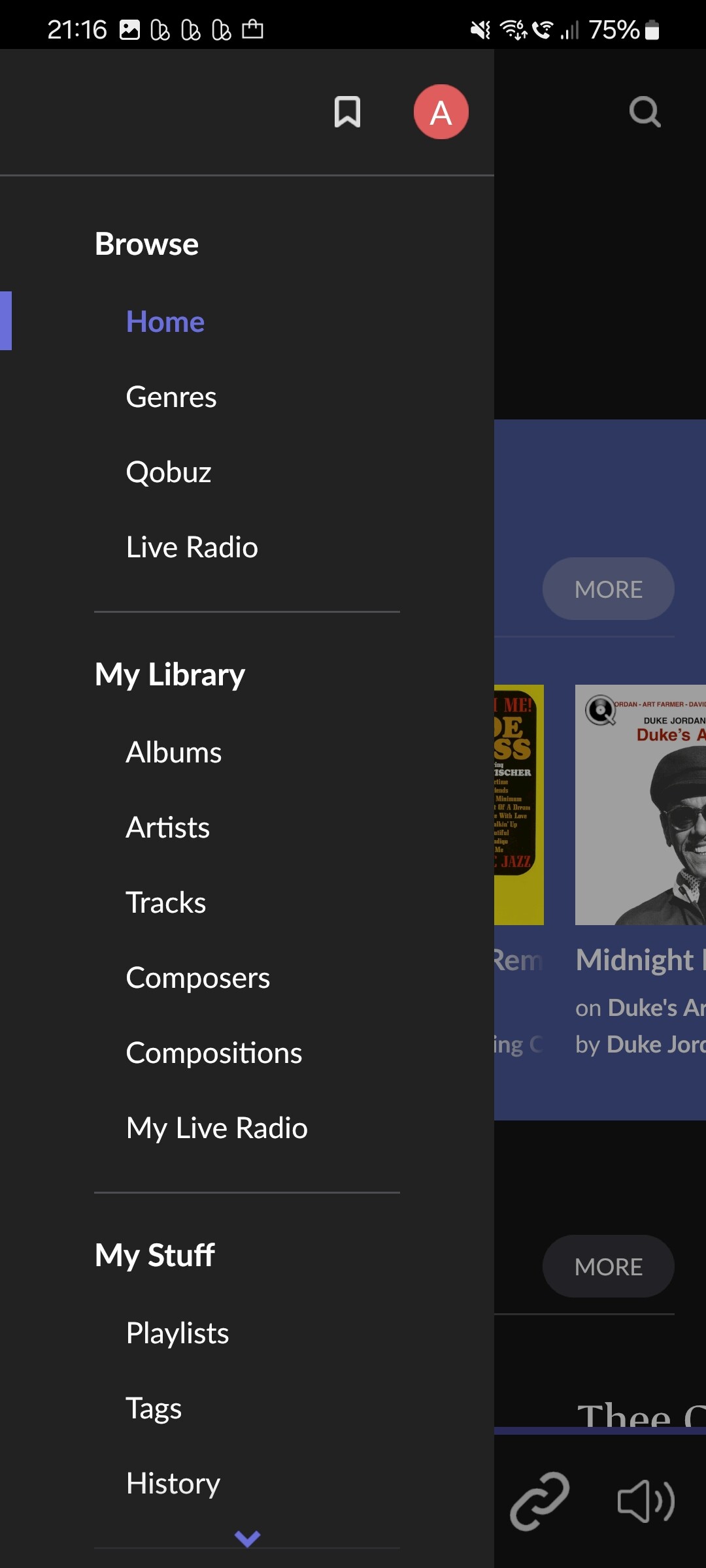The image size is (706, 1568).
Task: Open Composers list
Action: point(198,977)
